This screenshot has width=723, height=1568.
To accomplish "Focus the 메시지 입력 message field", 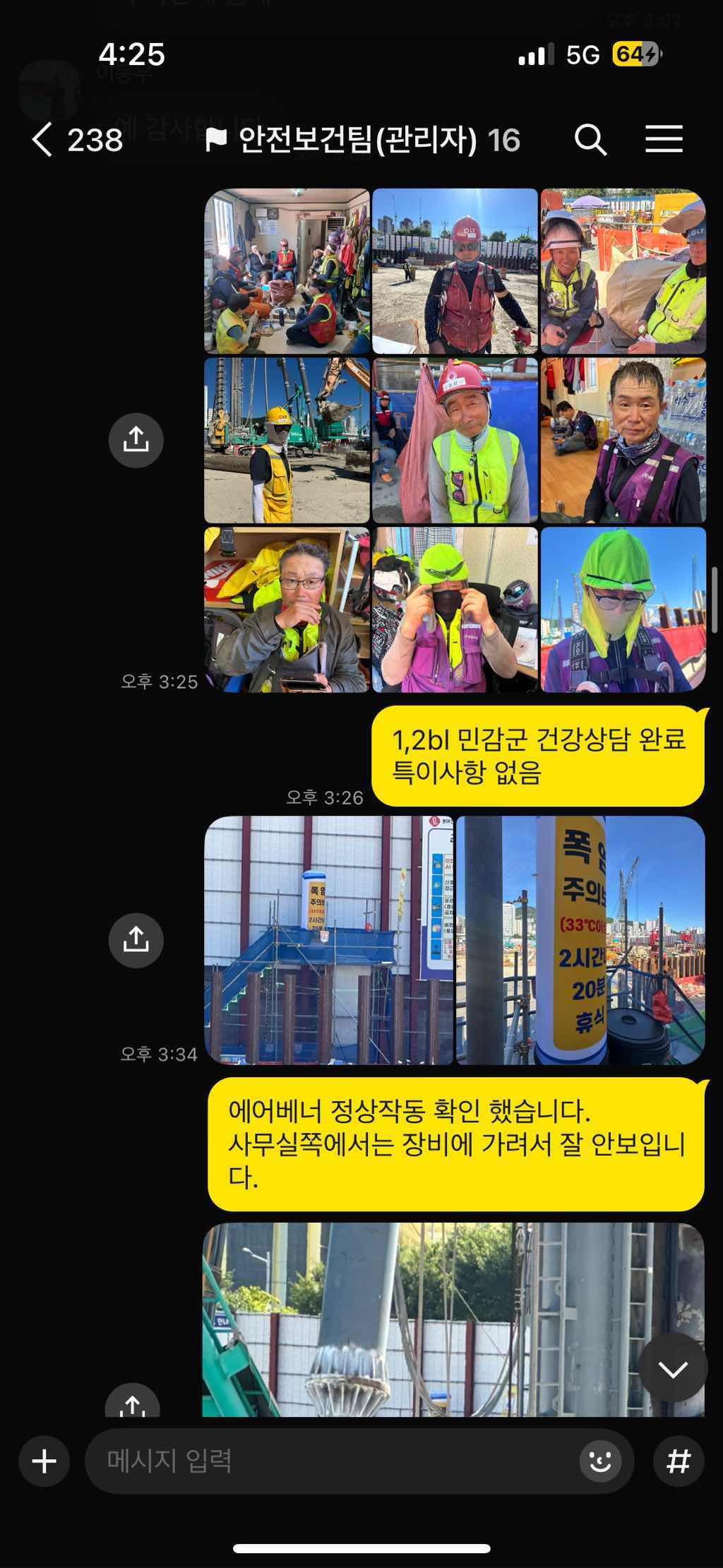I will click(332, 1461).
